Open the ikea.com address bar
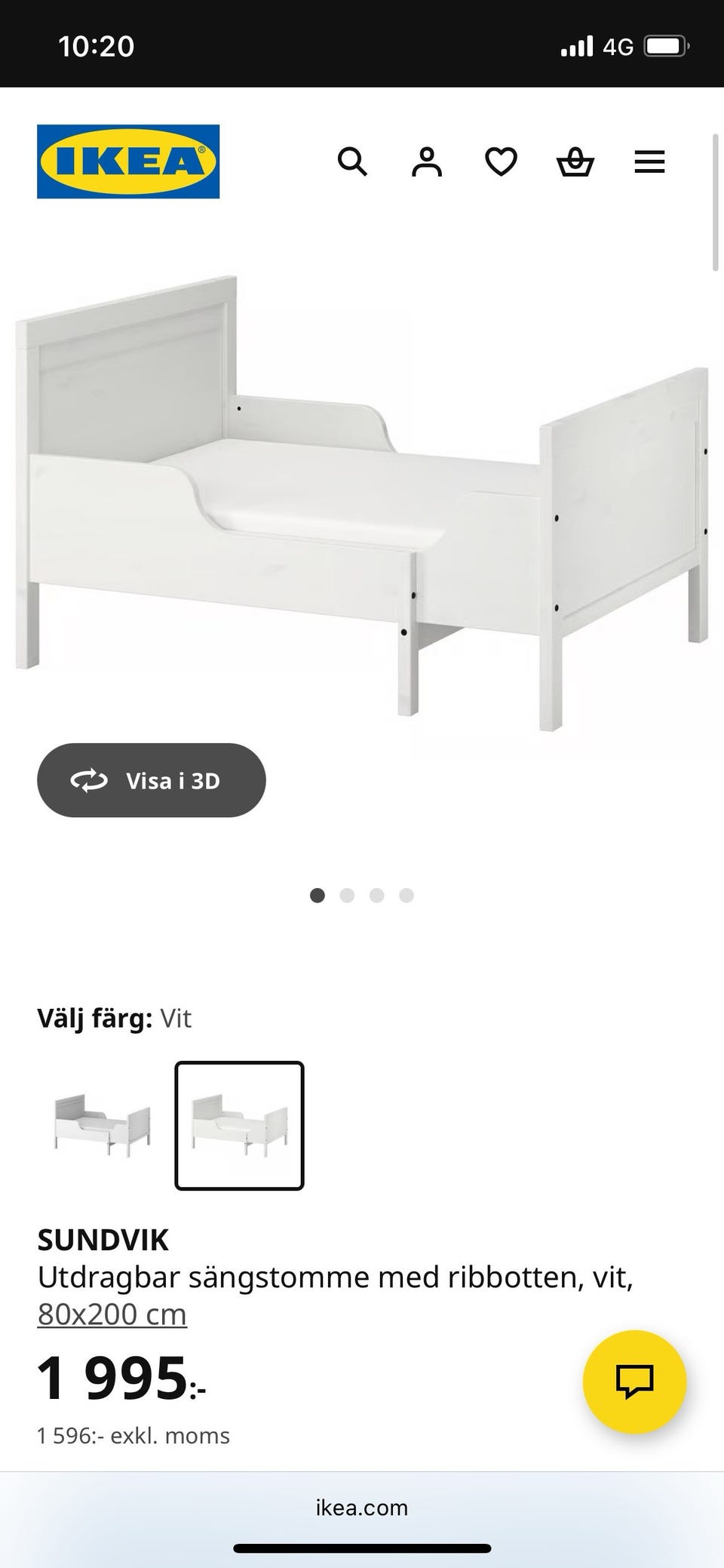This screenshot has width=724, height=1568. coord(362,1507)
